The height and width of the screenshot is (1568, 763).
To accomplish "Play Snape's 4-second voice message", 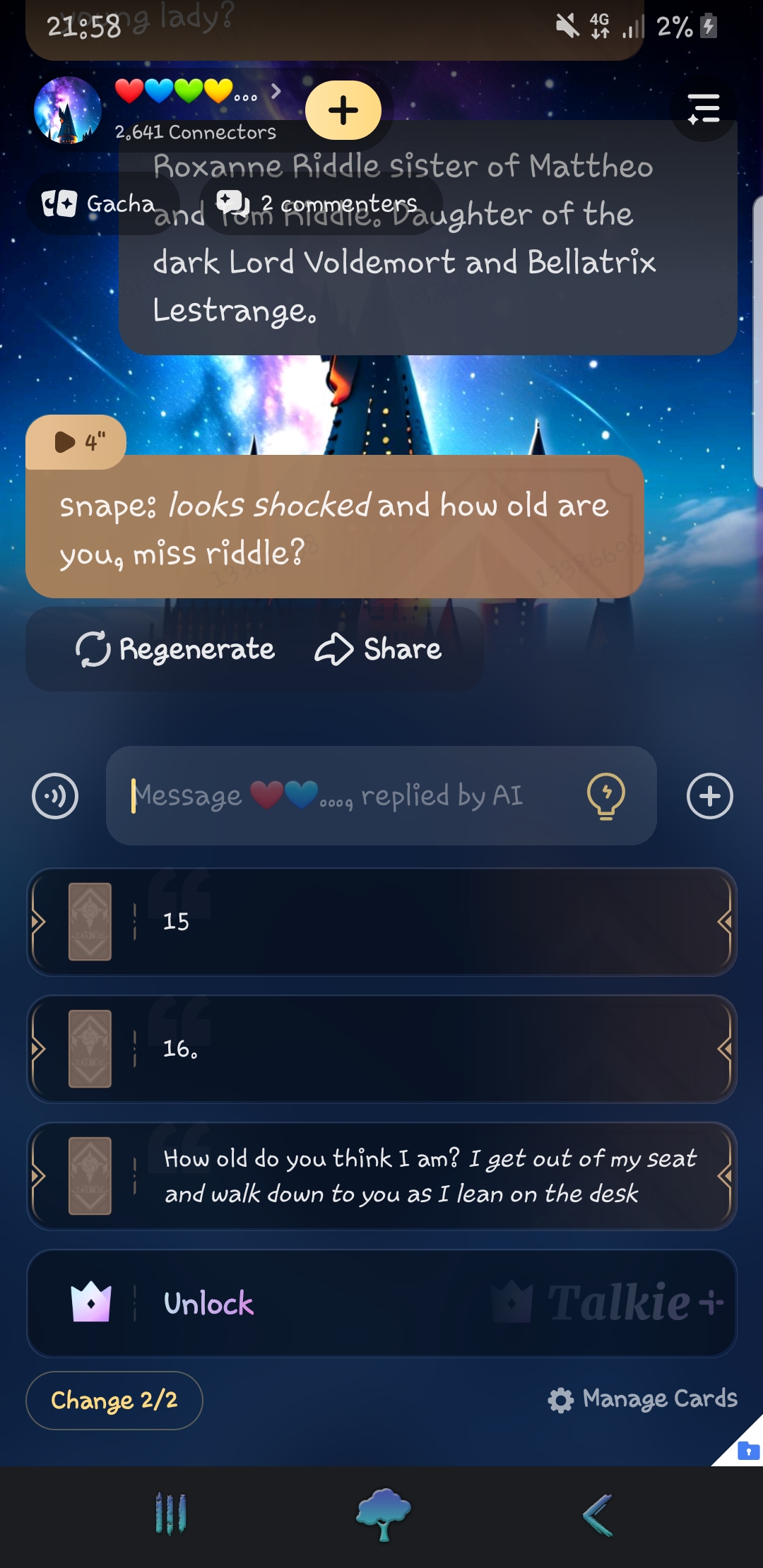I will pos(76,442).
